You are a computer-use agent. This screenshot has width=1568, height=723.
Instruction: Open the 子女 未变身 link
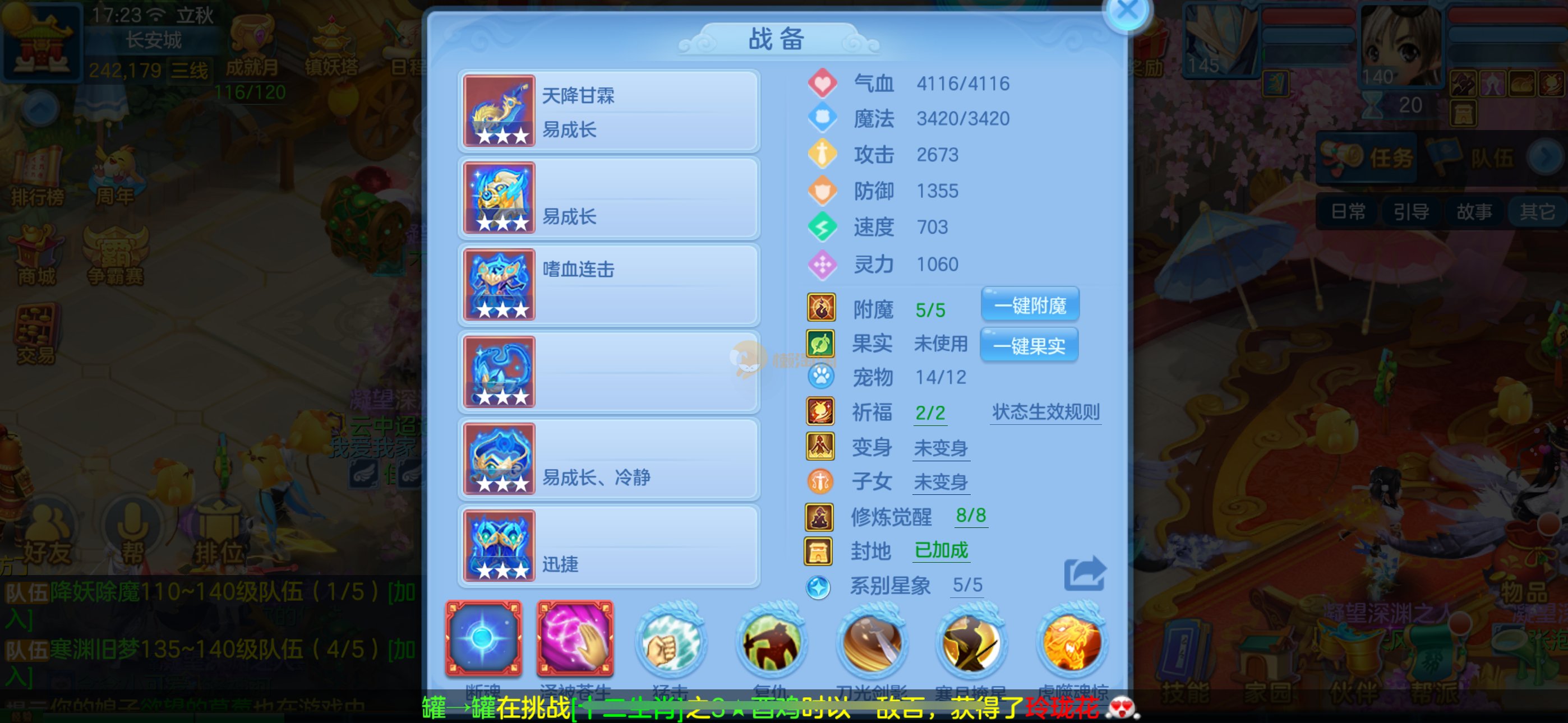(940, 483)
